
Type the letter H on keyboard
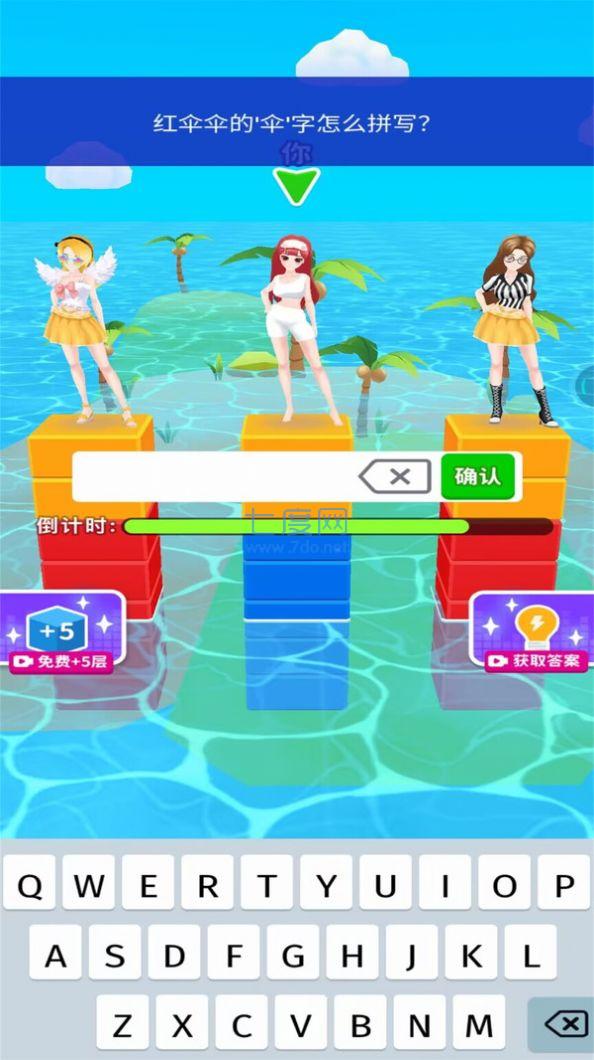[353, 955]
